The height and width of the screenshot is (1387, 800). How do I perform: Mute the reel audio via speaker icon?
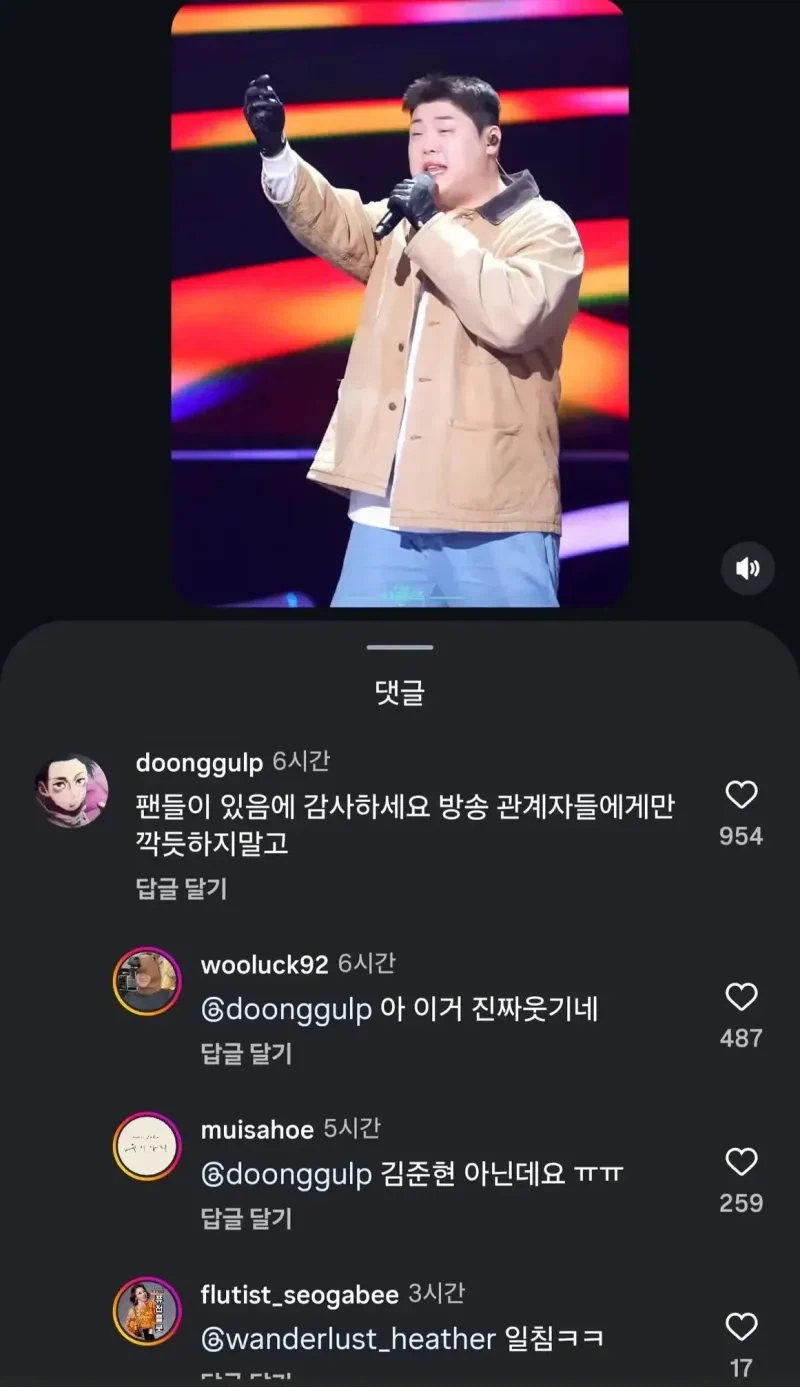[747, 567]
